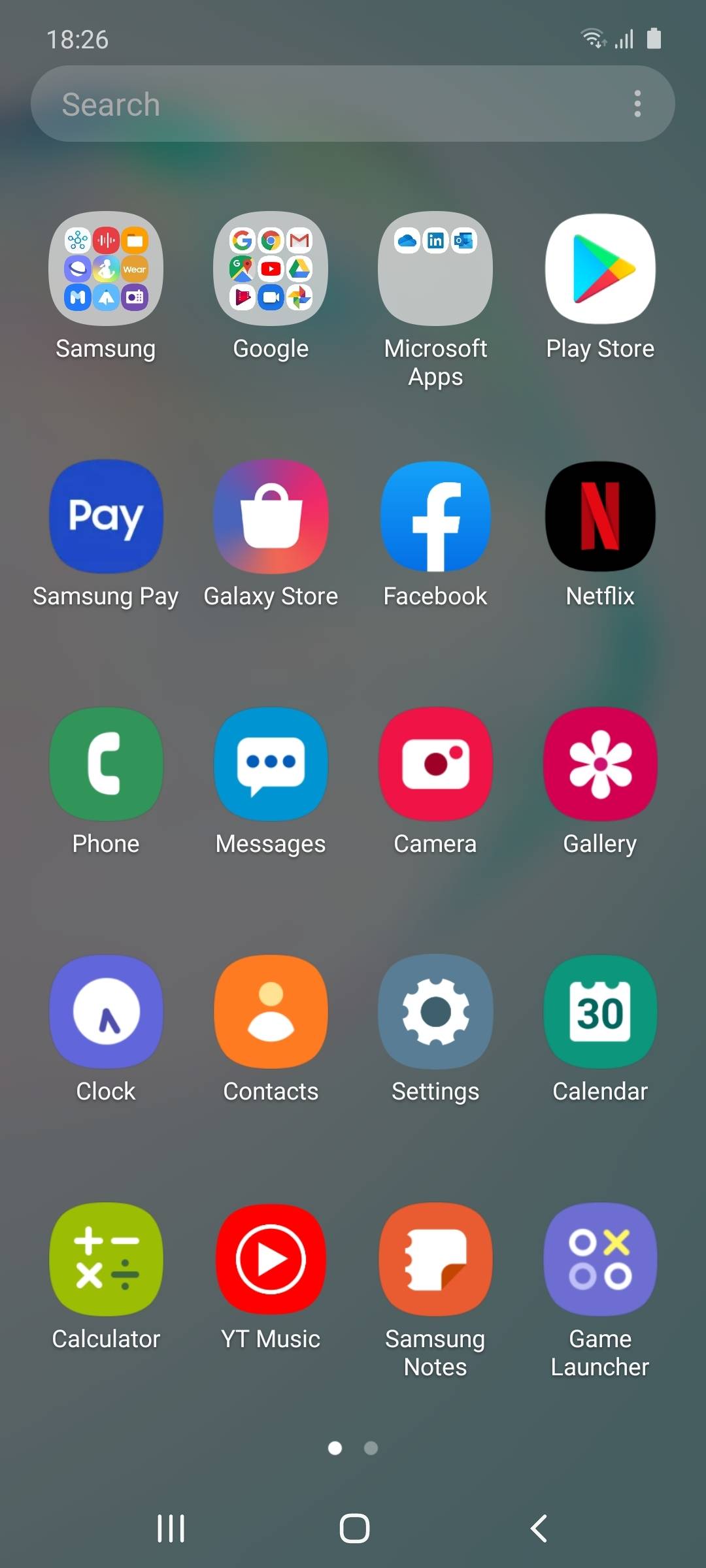The height and width of the screenshot is (1568, 706).
Task: Tap the home button in the navigation bar
Action: (x=354, y=1529)
